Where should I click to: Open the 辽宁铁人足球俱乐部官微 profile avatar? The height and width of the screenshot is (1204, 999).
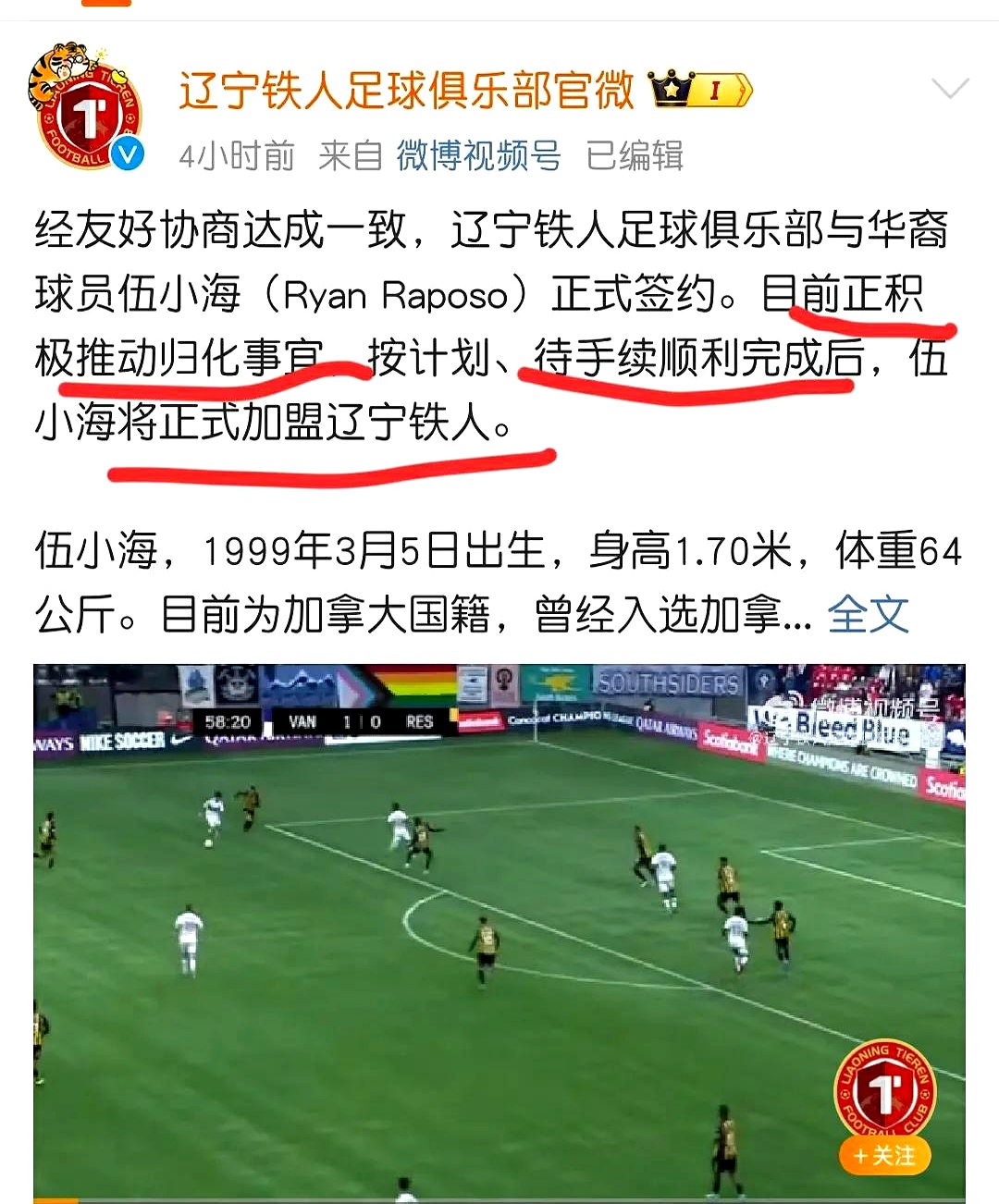tap(87, 109)
